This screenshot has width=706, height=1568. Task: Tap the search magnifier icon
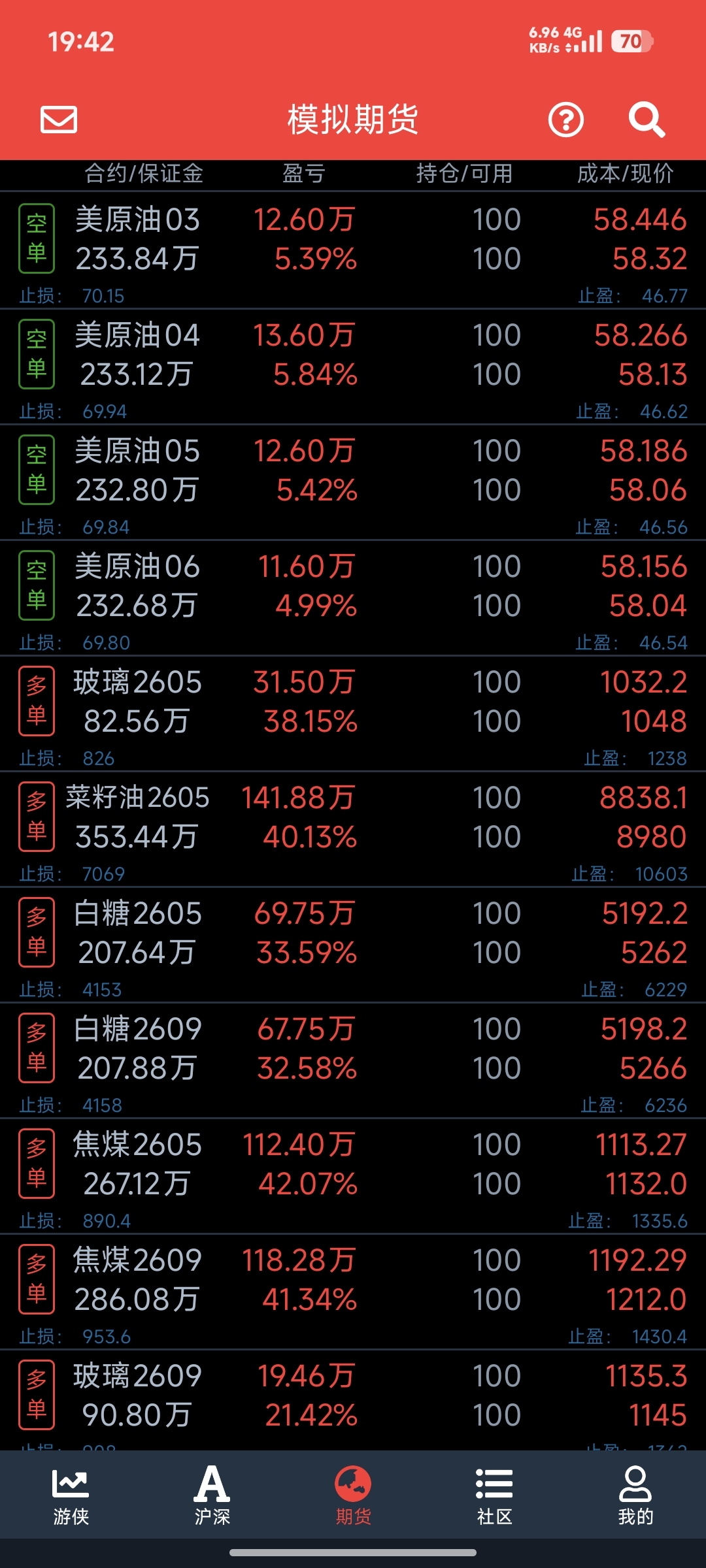[x=647, y=120]
